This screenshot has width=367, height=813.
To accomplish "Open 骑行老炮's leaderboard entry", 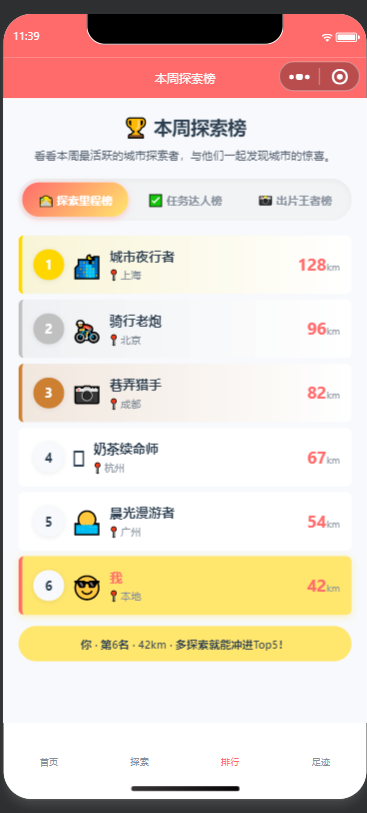I will tap(185, 329).
